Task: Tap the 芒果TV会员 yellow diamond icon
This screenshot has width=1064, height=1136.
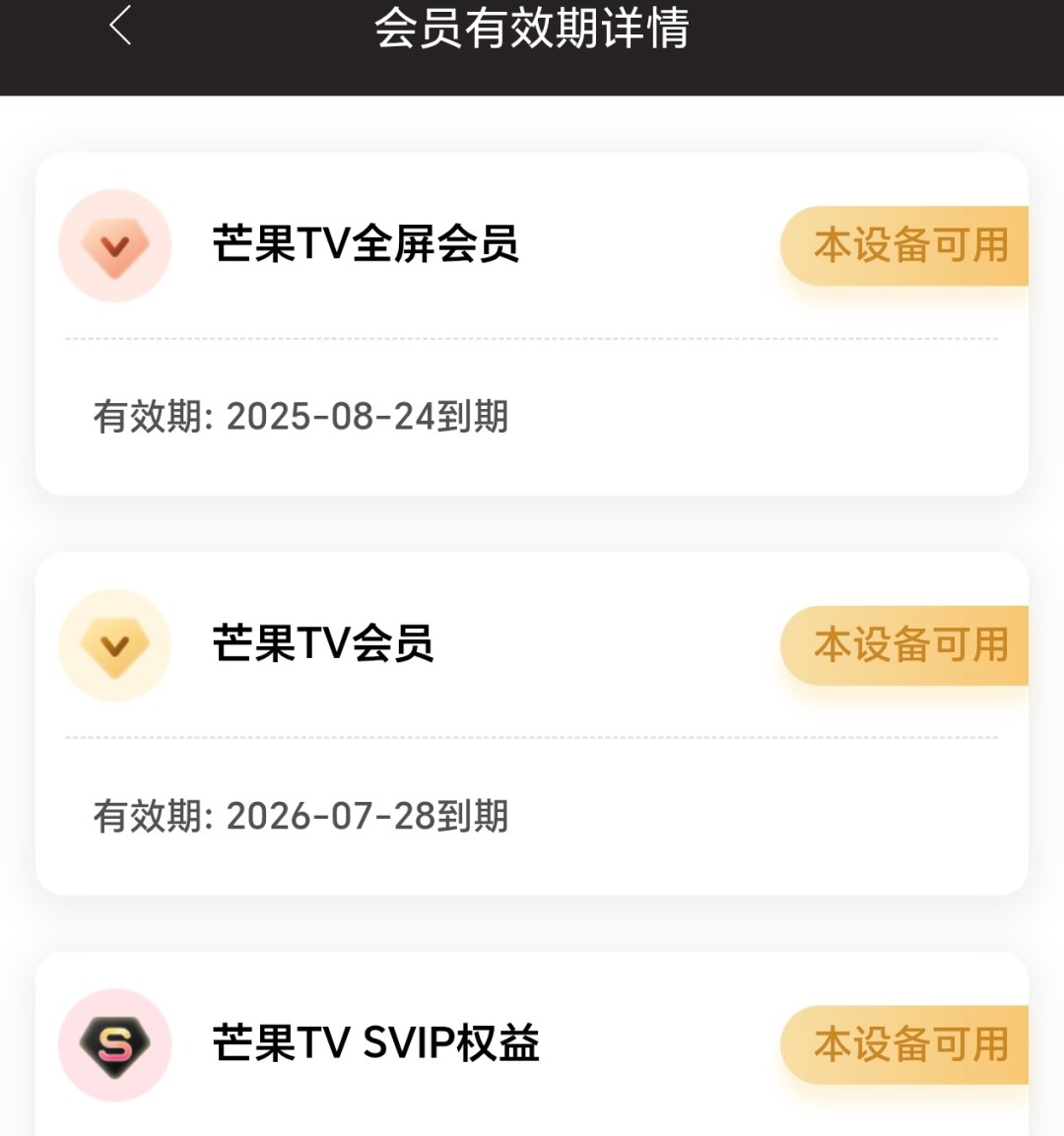Action: tap(114, 645)
